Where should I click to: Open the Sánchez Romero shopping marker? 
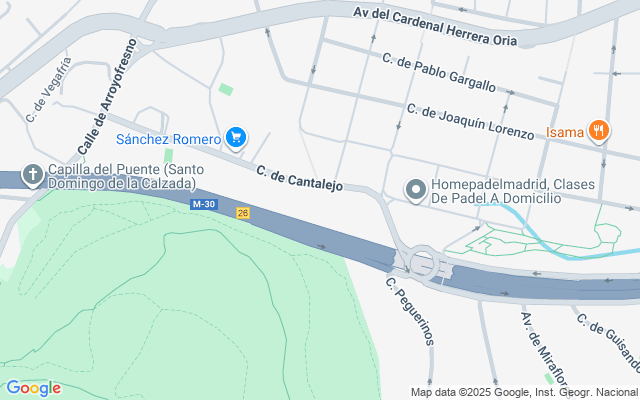point(236,137)
